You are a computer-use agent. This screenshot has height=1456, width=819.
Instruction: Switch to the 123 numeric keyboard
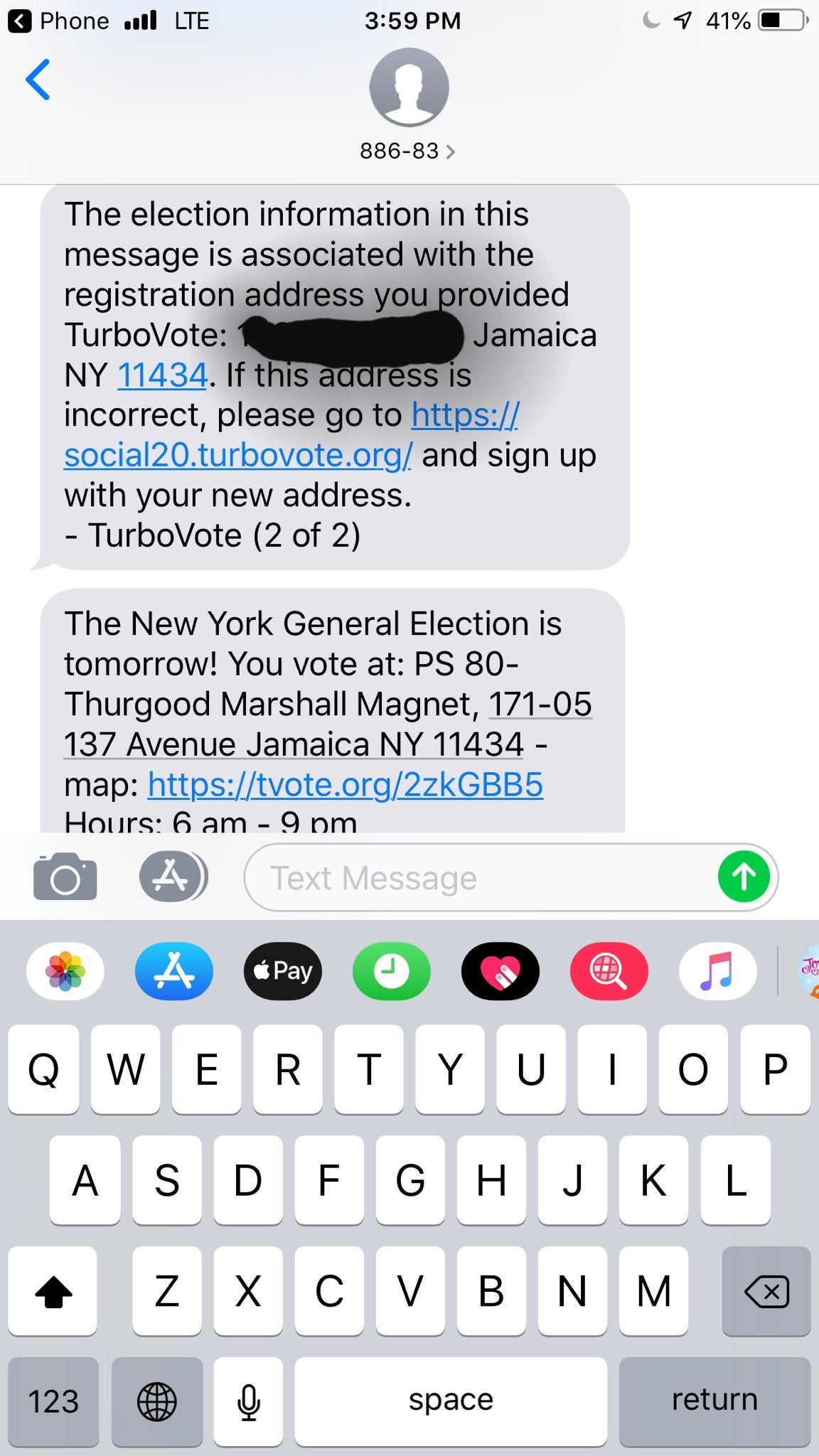pos(53,1401)
